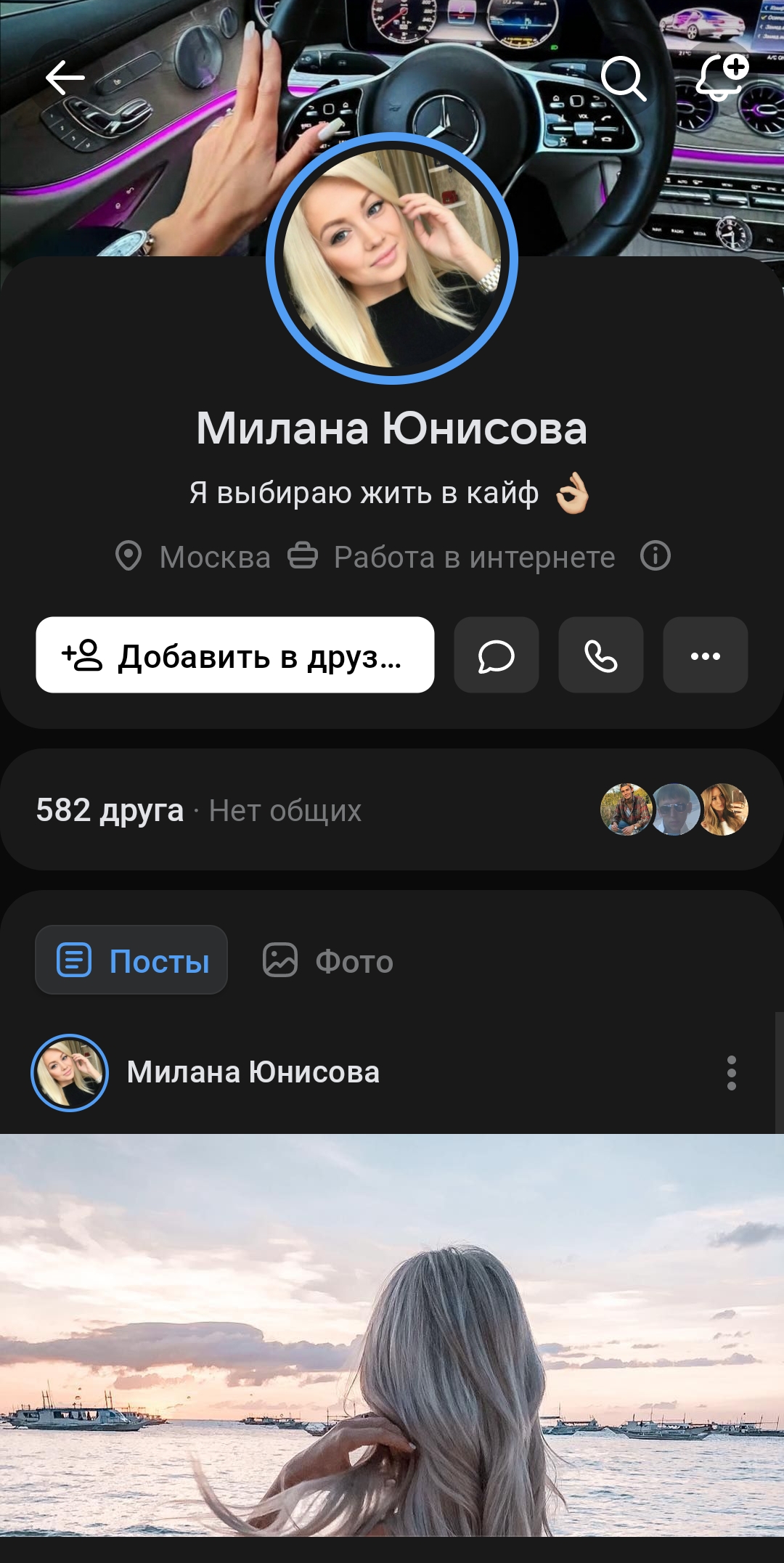The height and width of the screenshot is (1563, 784).
Task: Select the Посты tab
Action: click(131, 960)
